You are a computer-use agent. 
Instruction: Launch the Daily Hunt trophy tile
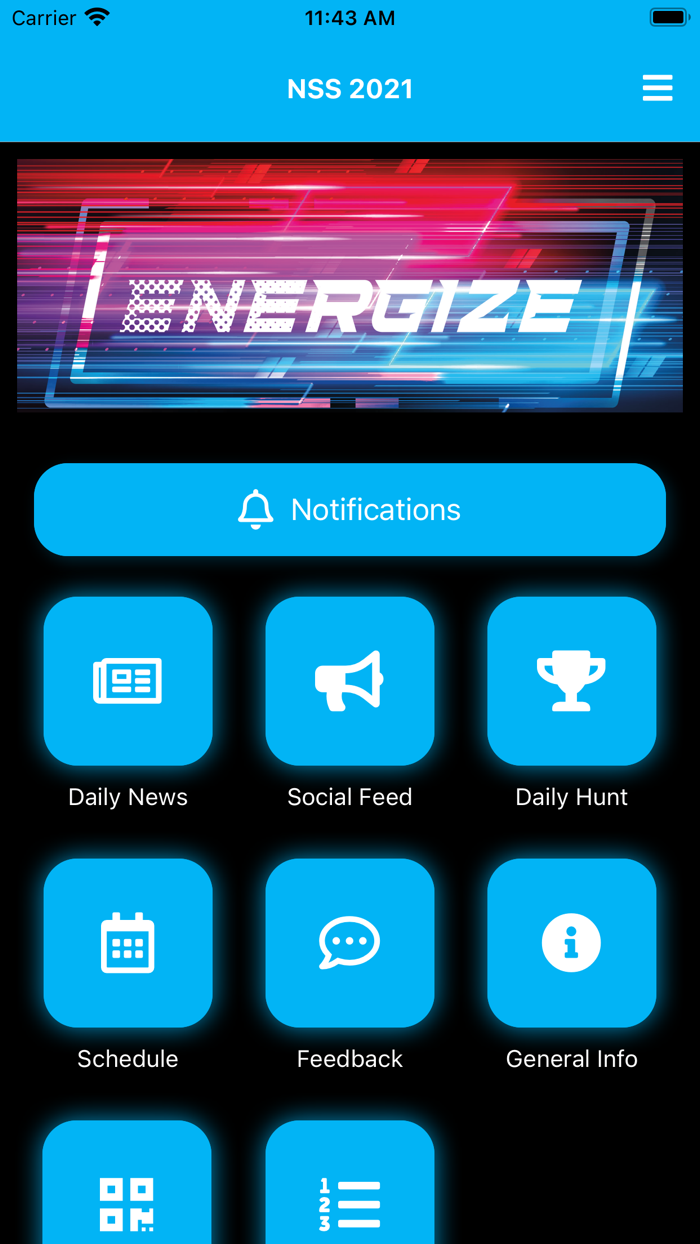pos(571,681)
